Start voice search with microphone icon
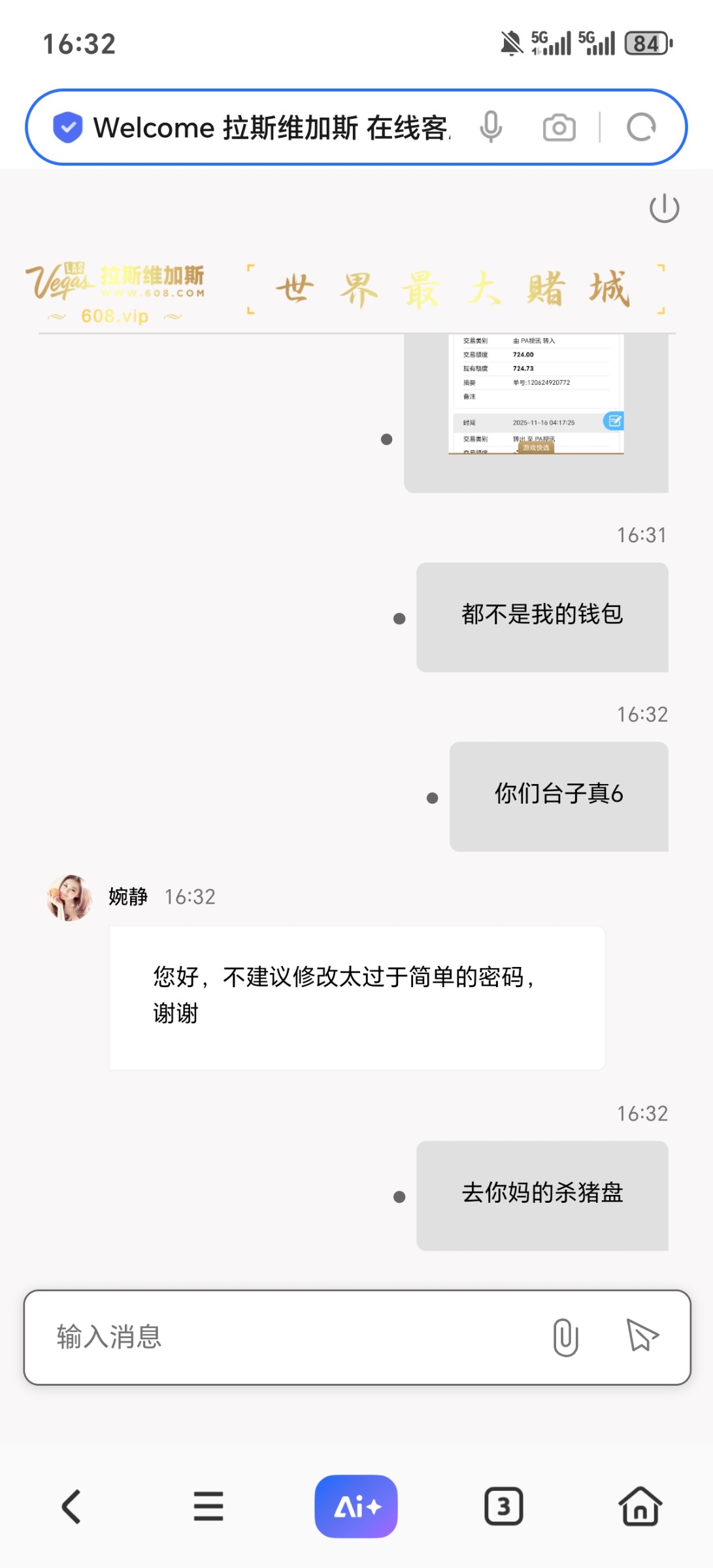The image size is (713, 1568). 491,127
